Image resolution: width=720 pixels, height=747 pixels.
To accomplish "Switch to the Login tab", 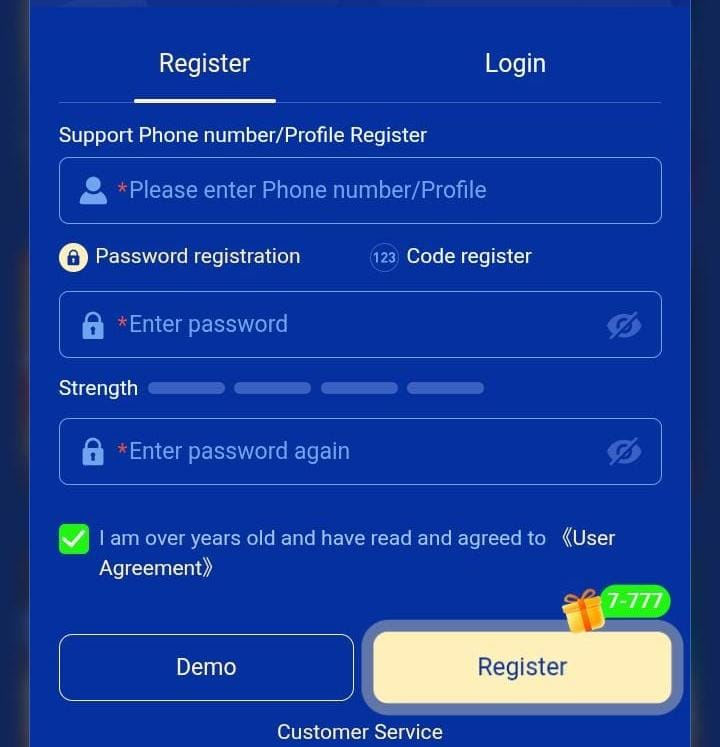I will click(x=515, y=64).
